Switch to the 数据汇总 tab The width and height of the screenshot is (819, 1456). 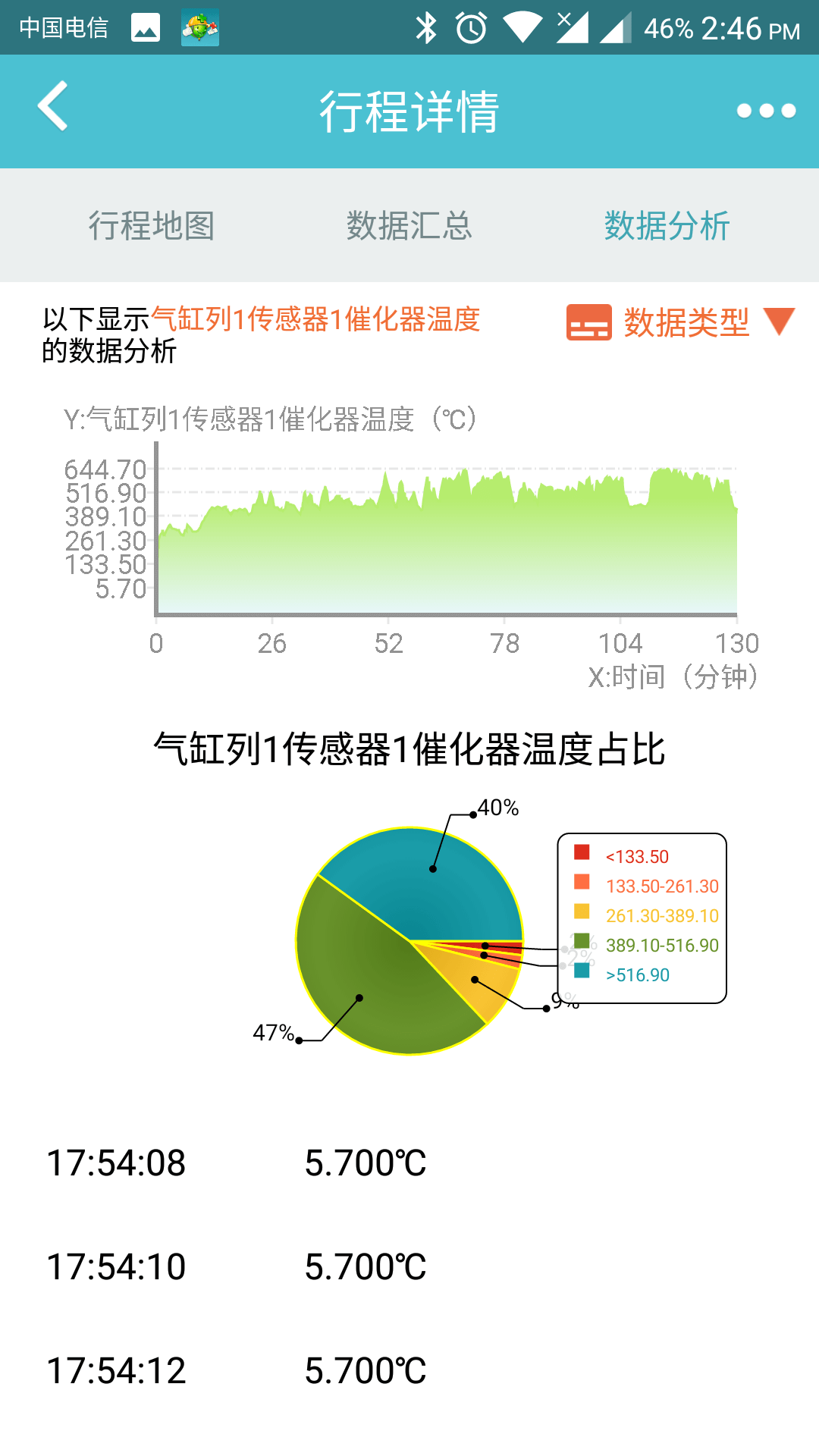(409, 226)
